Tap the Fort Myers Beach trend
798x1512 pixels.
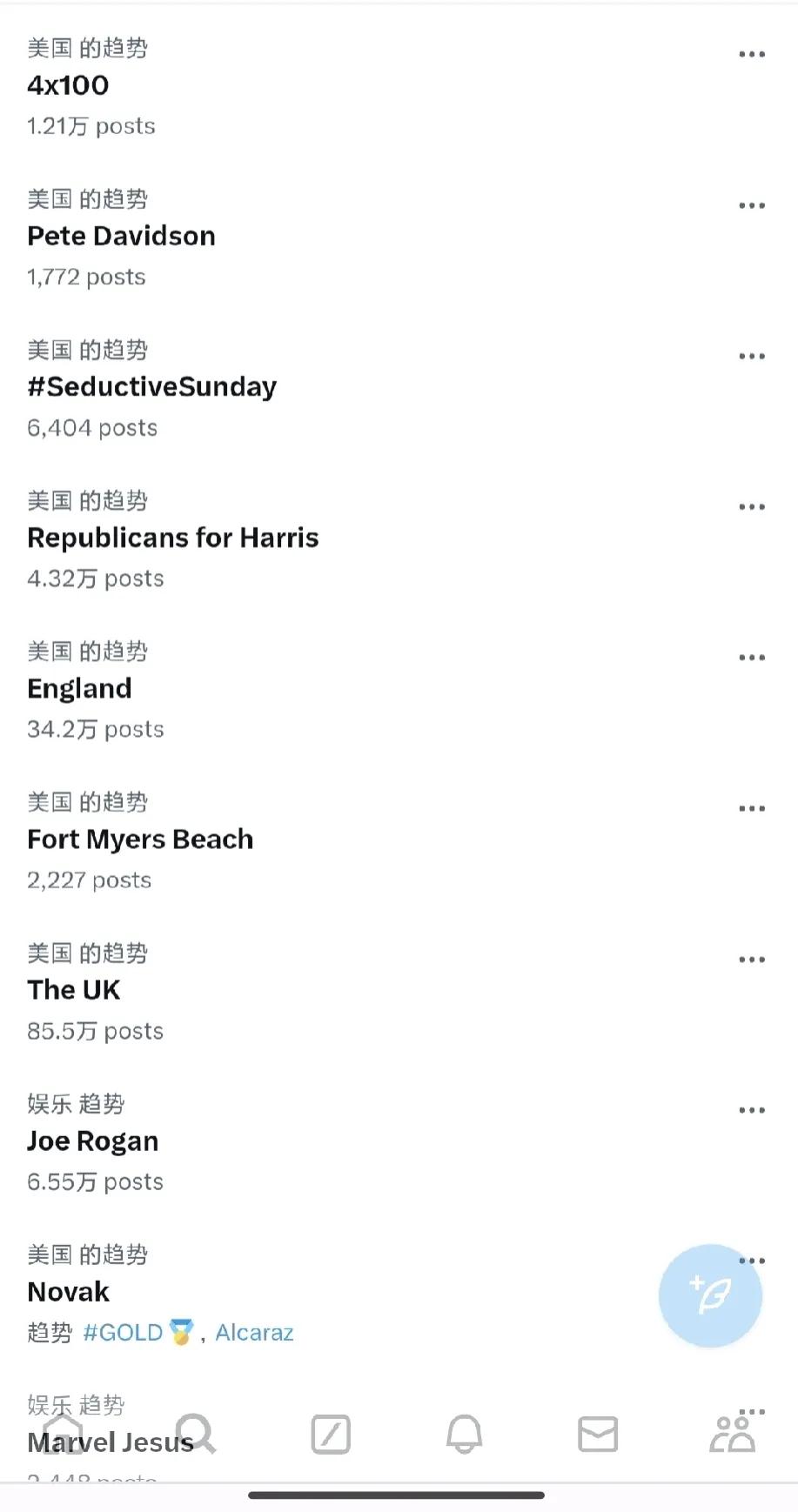(x=139, y=839)
